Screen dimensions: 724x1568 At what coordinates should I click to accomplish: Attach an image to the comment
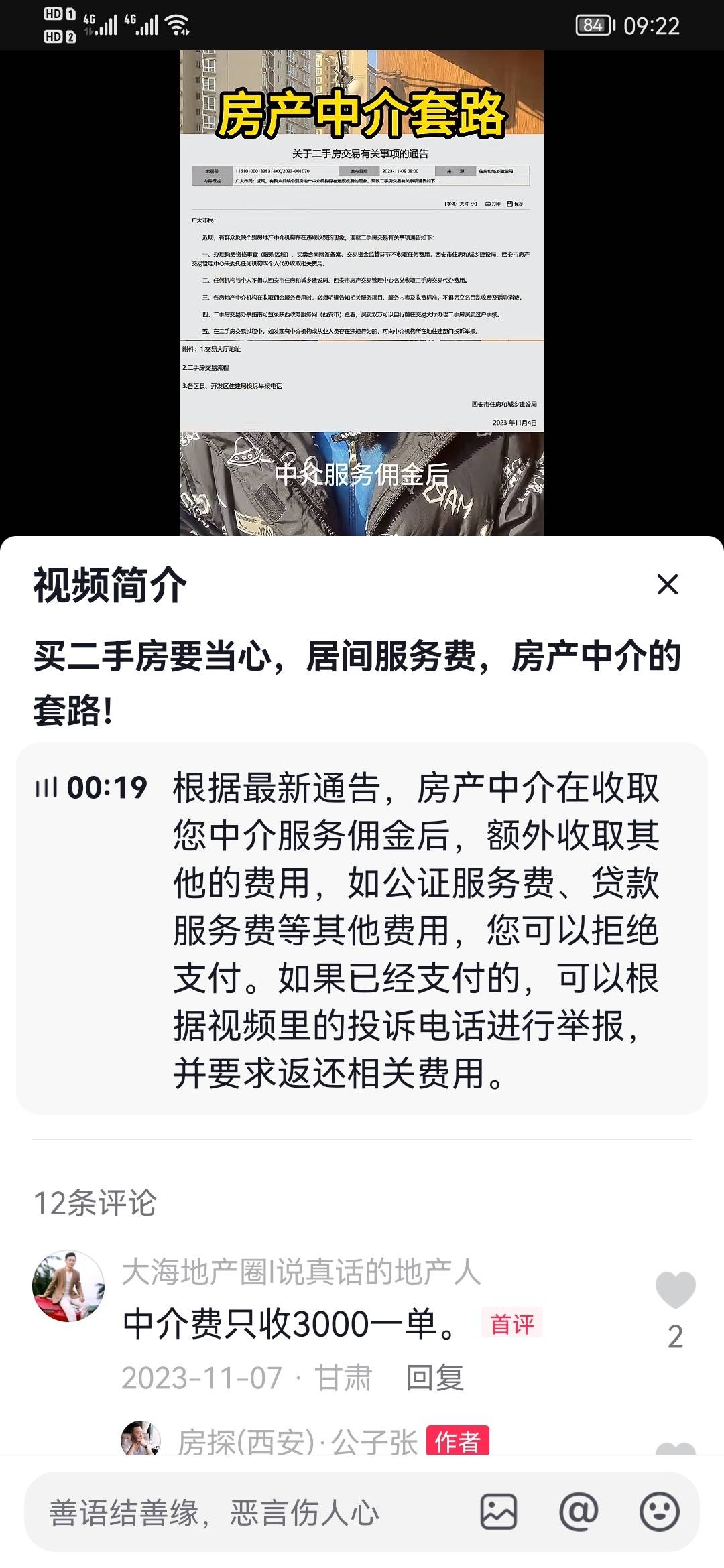(499, 1512)
